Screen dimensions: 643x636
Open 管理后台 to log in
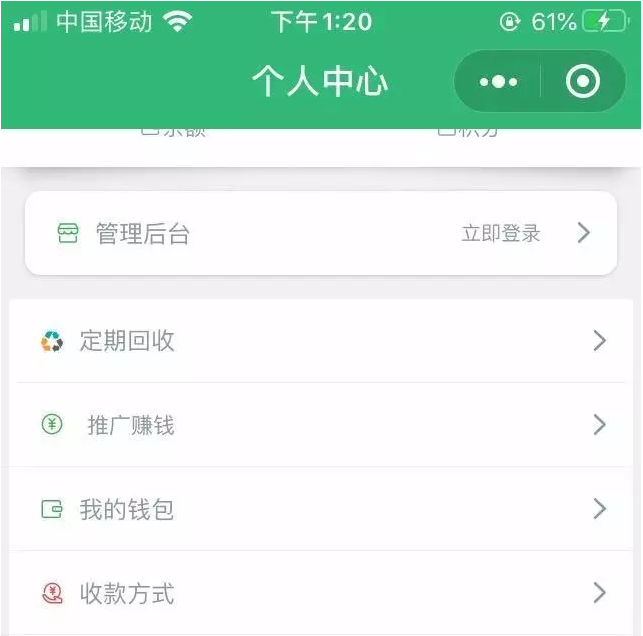pos(320,234)
